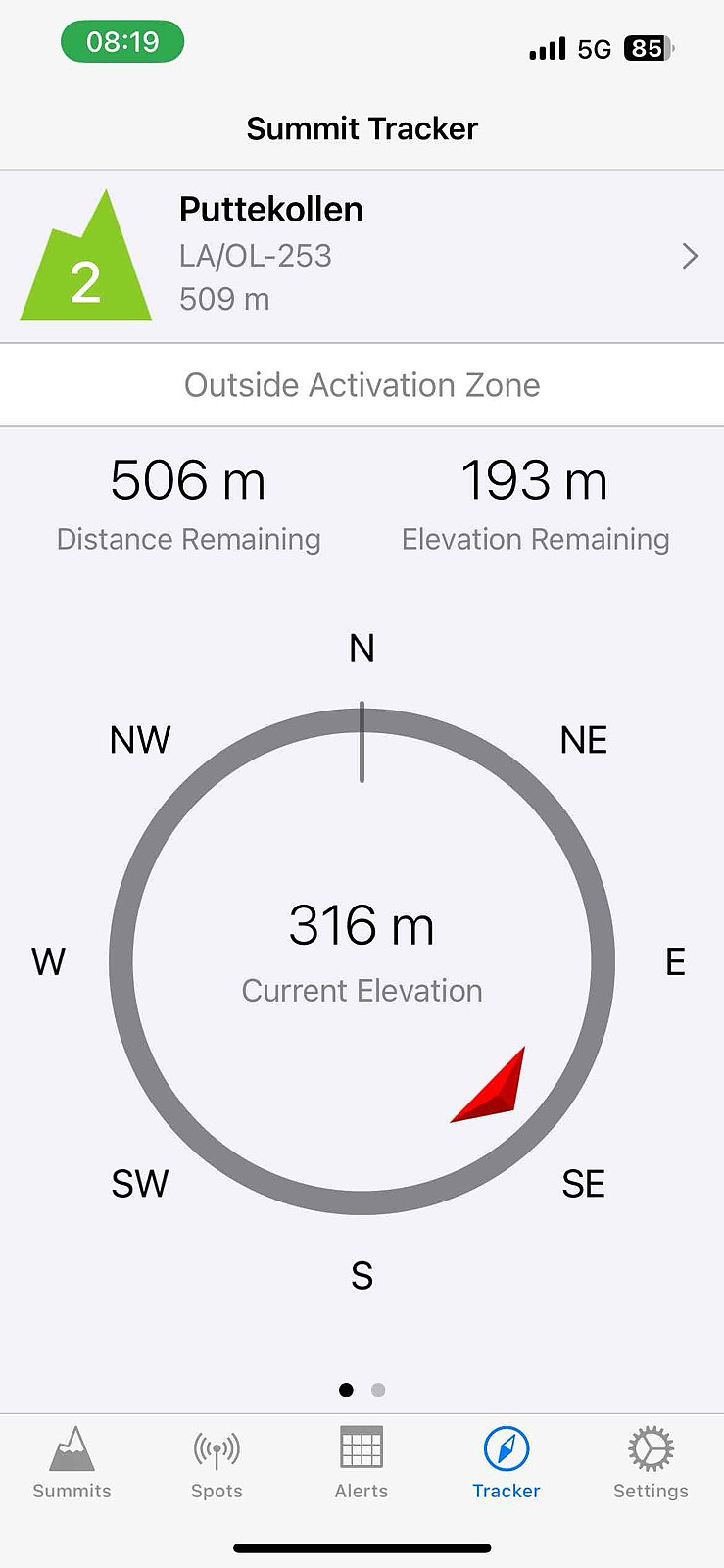This screenshot has height=1568, width=724.
Task: Switch to the Summits tab
Action: 72,1463
